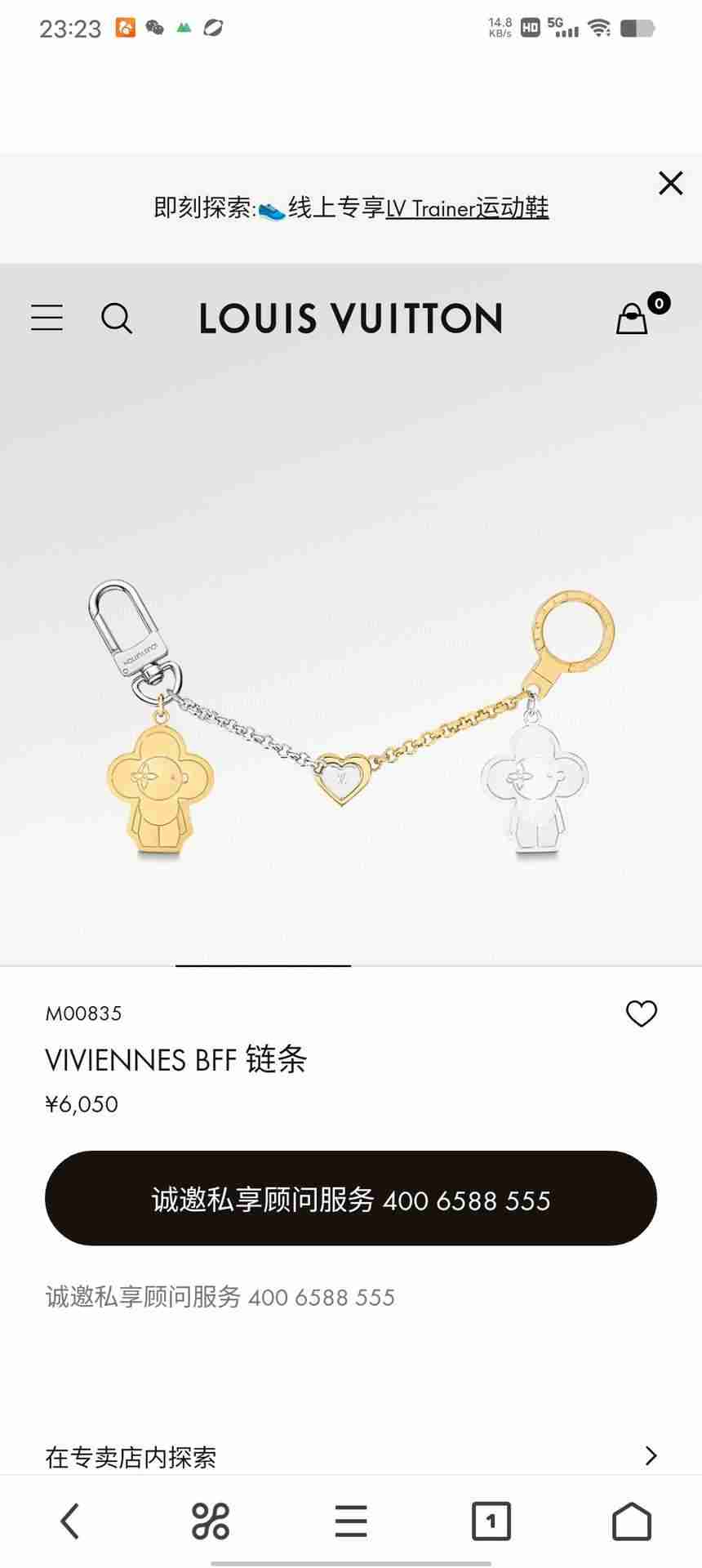The width and height of the screenshot is (702, 1568).
Task: Open the browser four-circle tools icon
Action: 211,1521
